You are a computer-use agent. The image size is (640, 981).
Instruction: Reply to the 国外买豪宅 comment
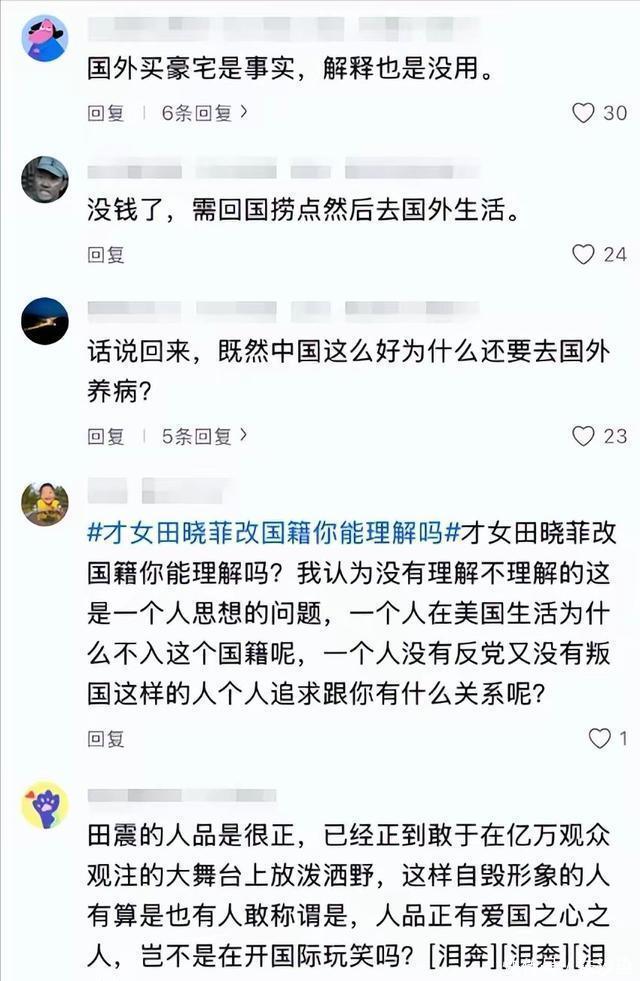coord(106,113)
